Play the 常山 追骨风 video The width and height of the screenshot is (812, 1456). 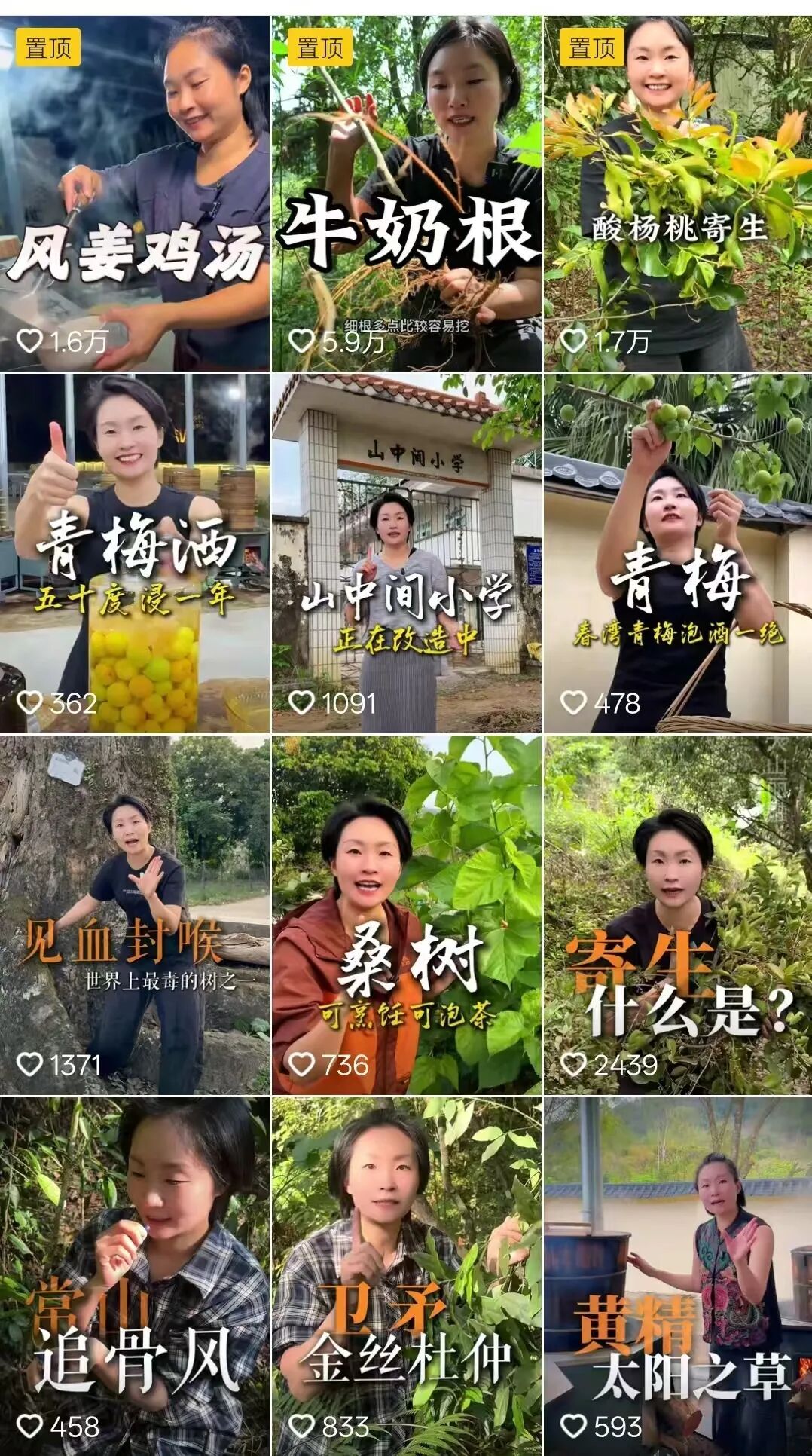[x=135, y=1276]
